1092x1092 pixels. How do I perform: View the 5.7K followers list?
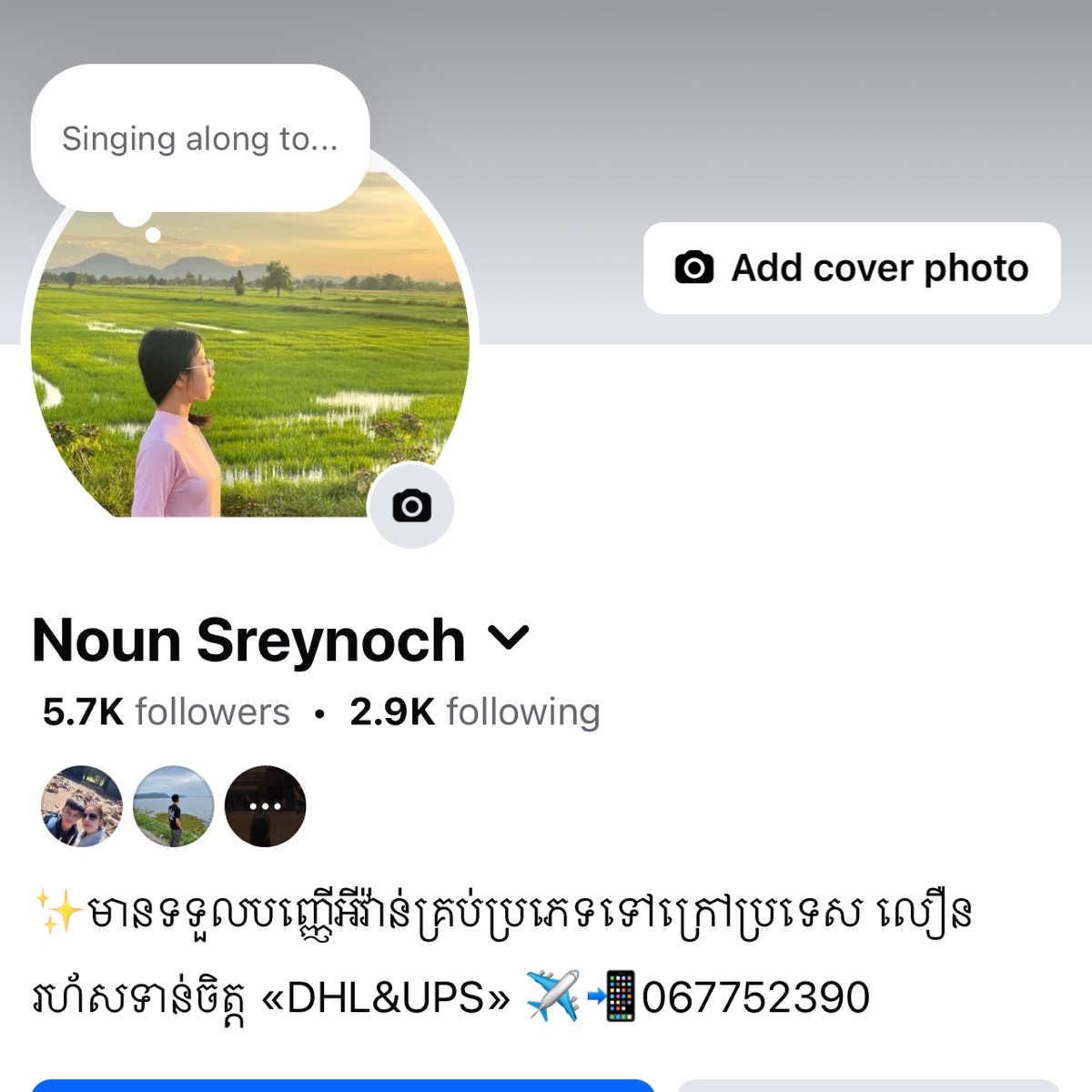167,713
